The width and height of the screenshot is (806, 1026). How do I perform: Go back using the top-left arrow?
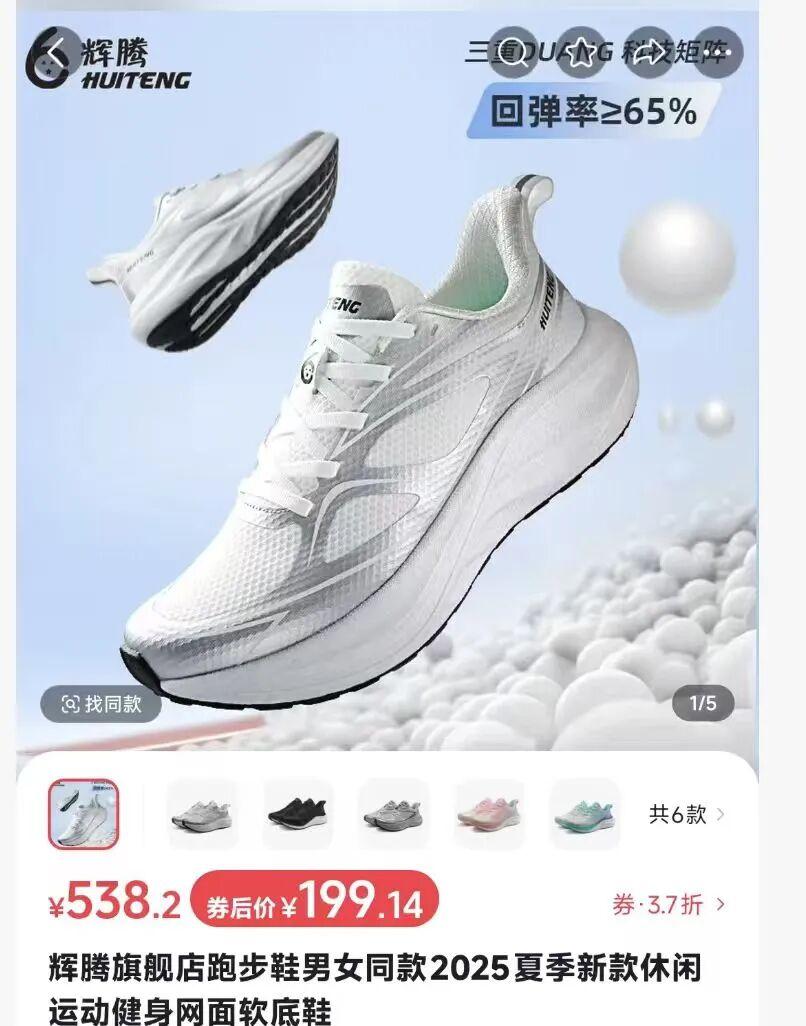tap(56, 55)
